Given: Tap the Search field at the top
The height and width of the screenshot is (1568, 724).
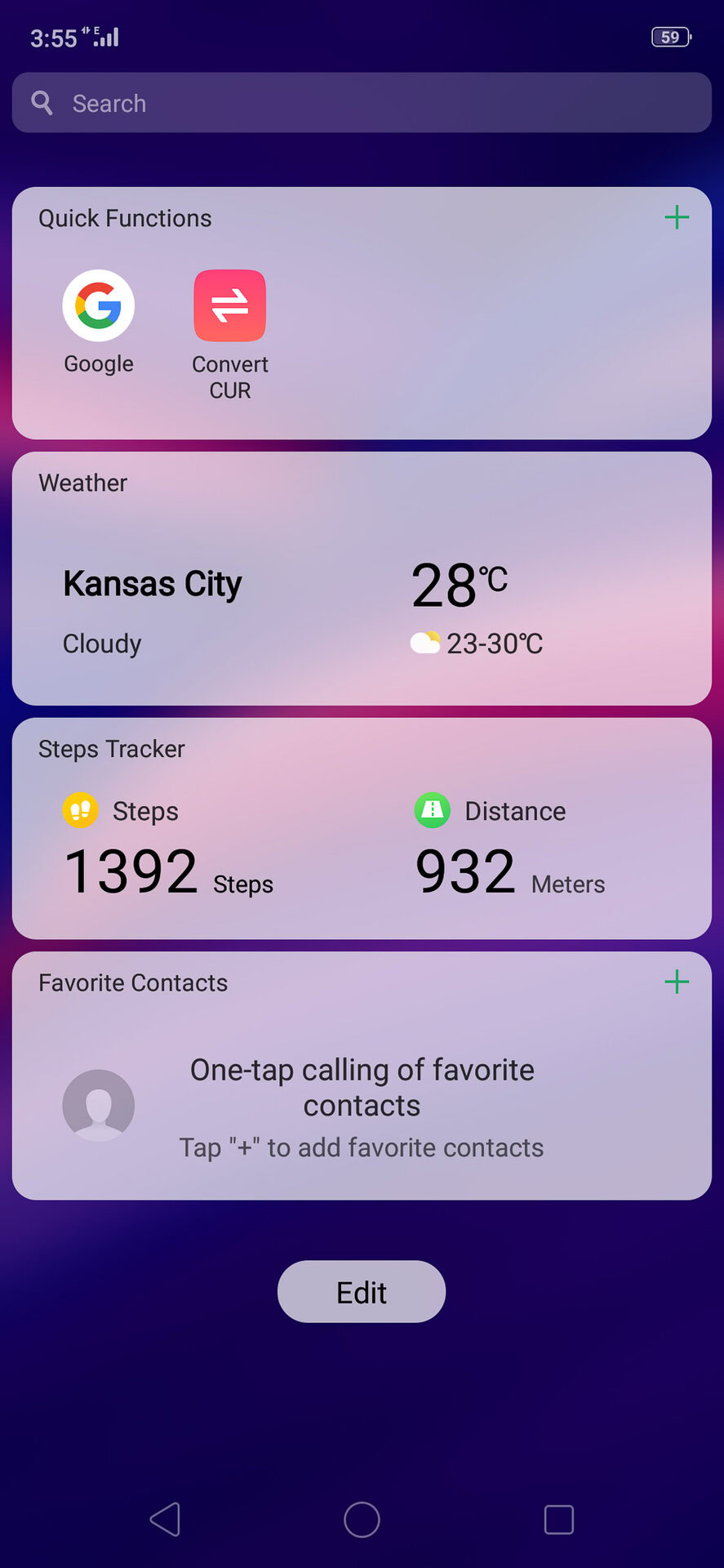Looking at the screenshot, I should [x=362, y=103].
